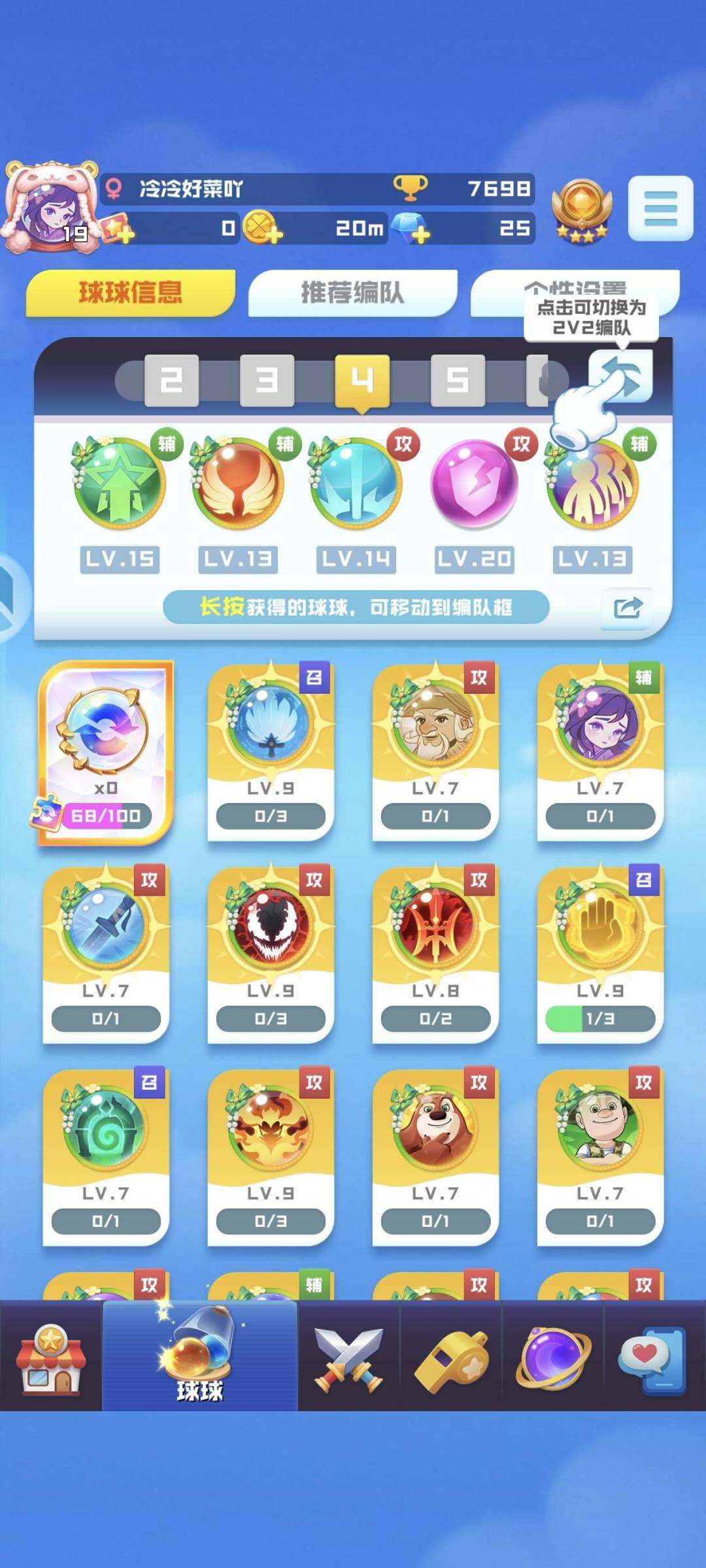Select team slot 5
This screenshot has height=1568, width=706.
point(458,380)
